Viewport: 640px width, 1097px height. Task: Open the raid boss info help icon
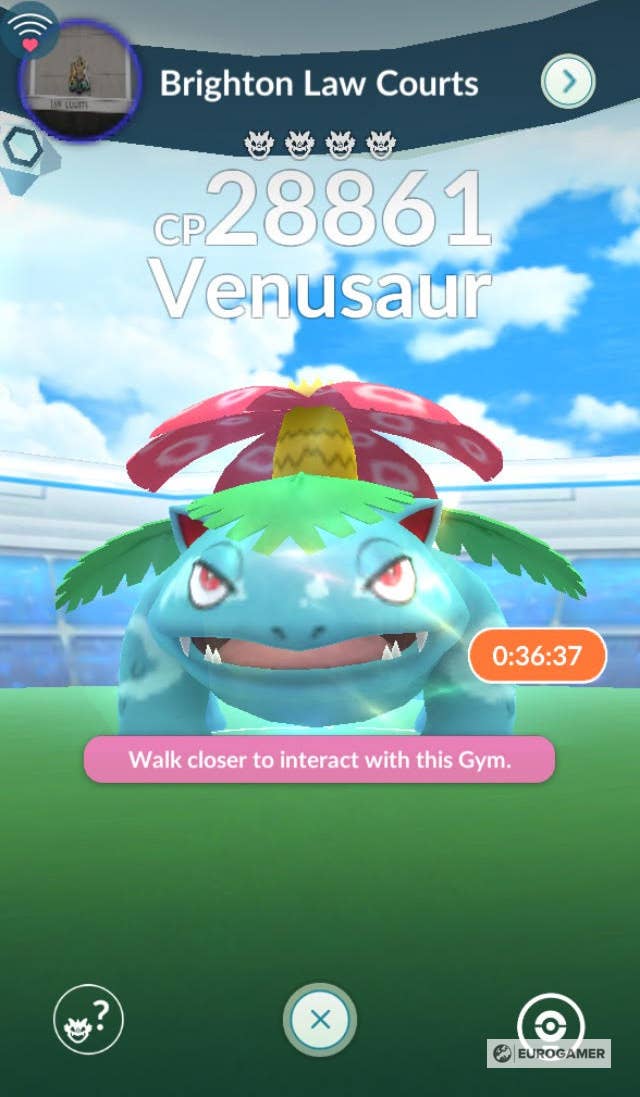coord(88,1019)
